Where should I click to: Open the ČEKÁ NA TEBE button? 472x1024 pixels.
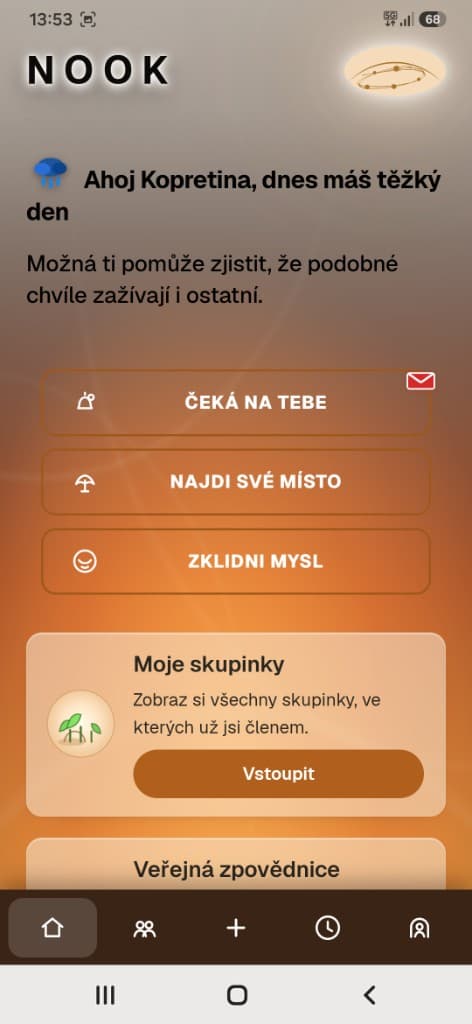236,402
